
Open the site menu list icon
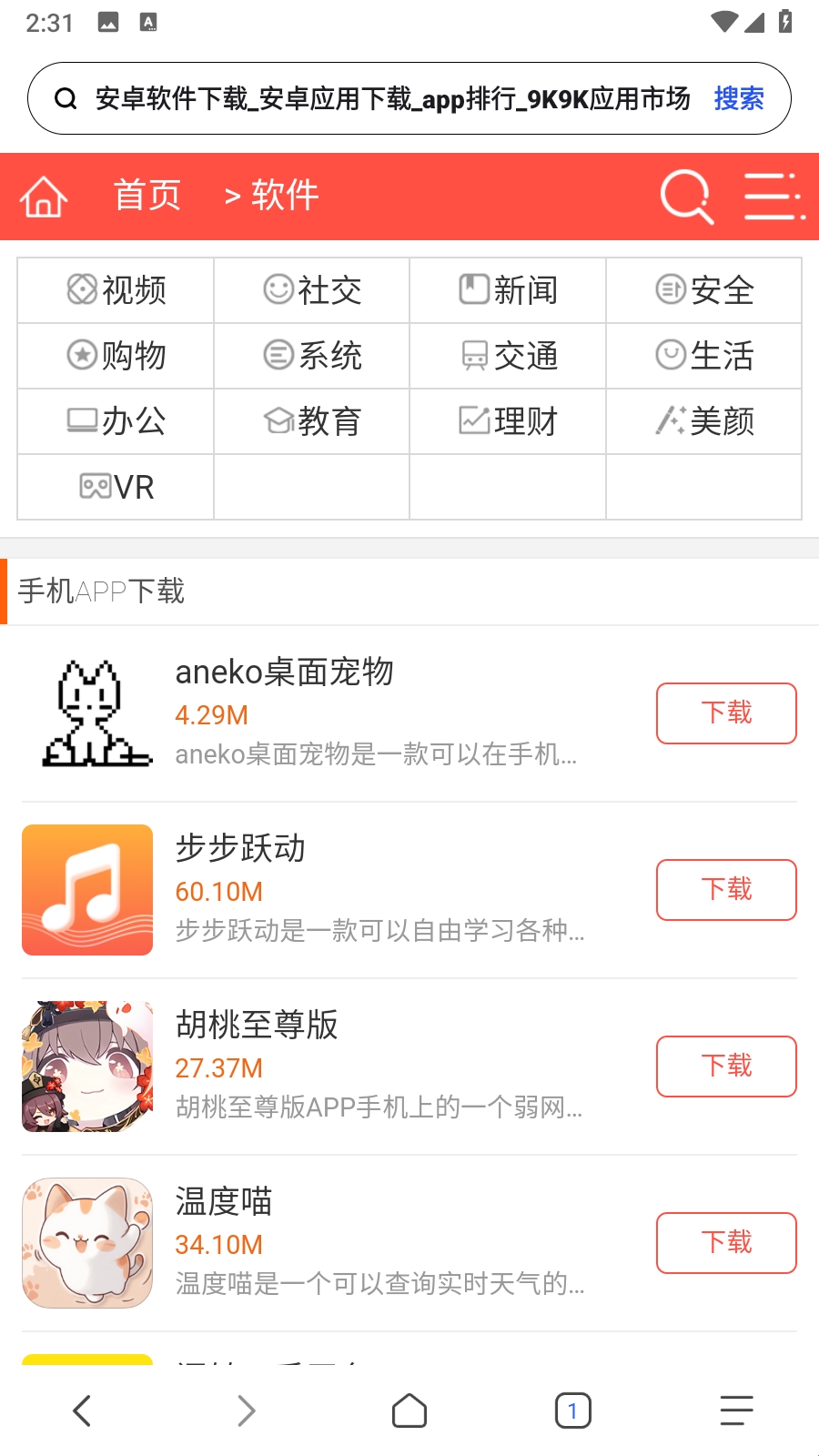click(x=773, y=197)
